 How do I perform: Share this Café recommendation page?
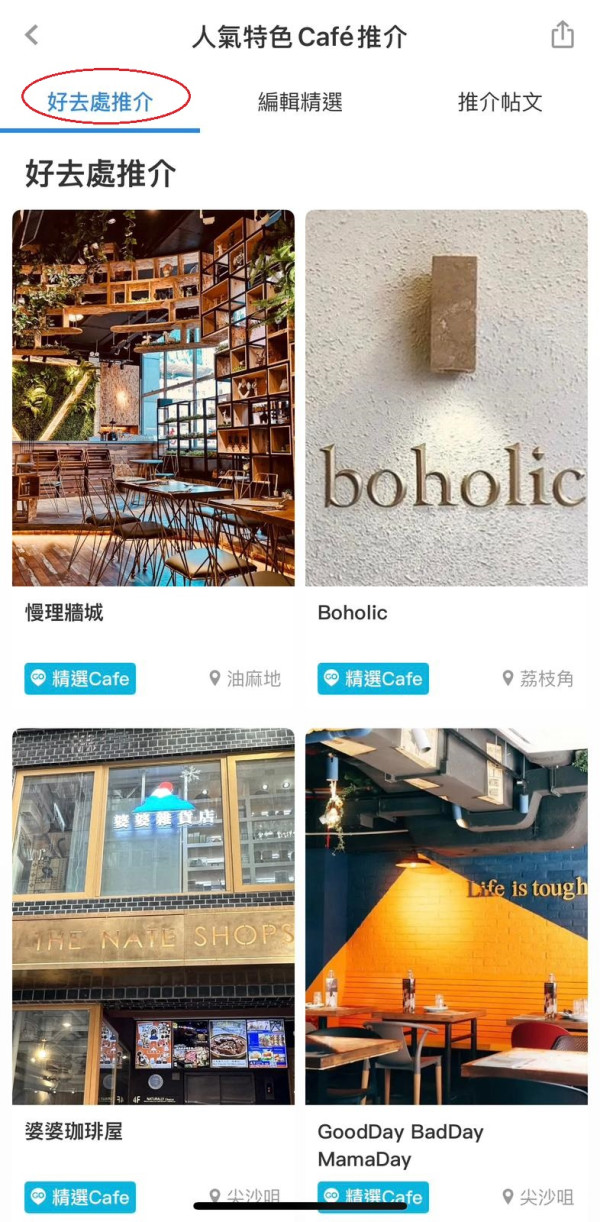pos(563,35)
